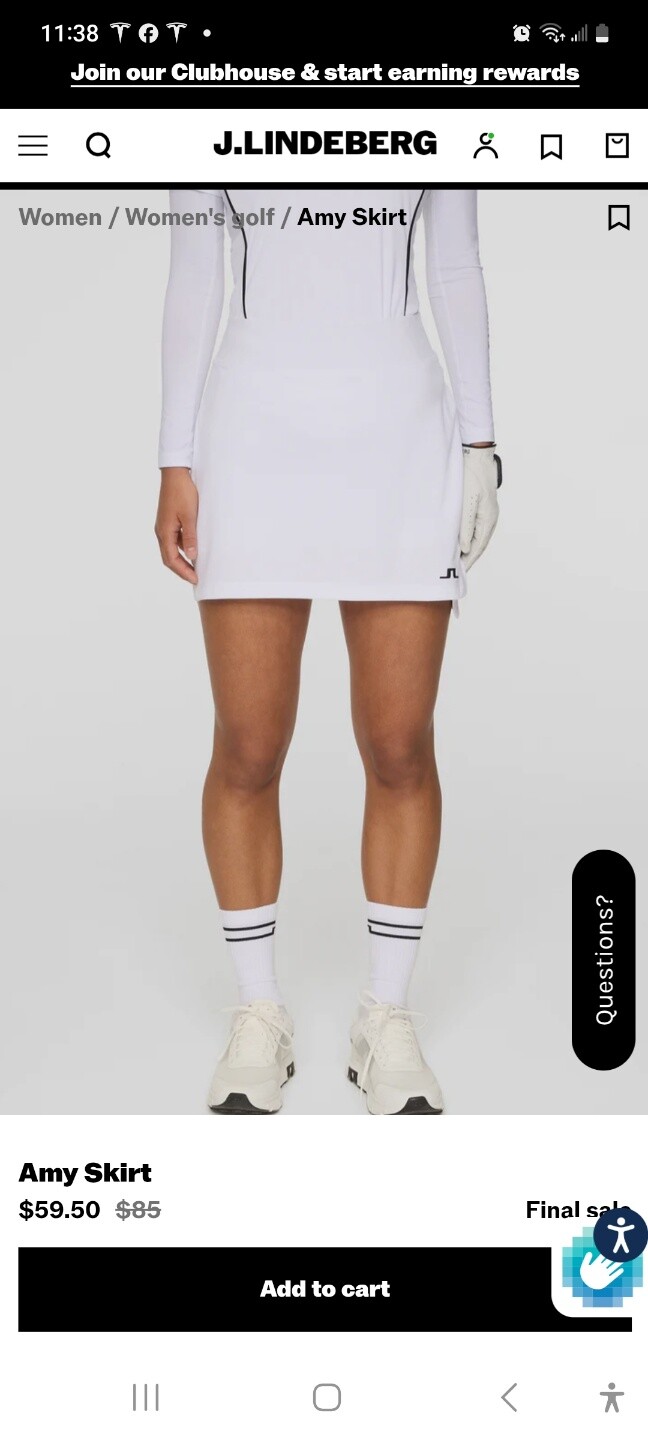Go to Women's golf breadcrumb

coord(199,217)
